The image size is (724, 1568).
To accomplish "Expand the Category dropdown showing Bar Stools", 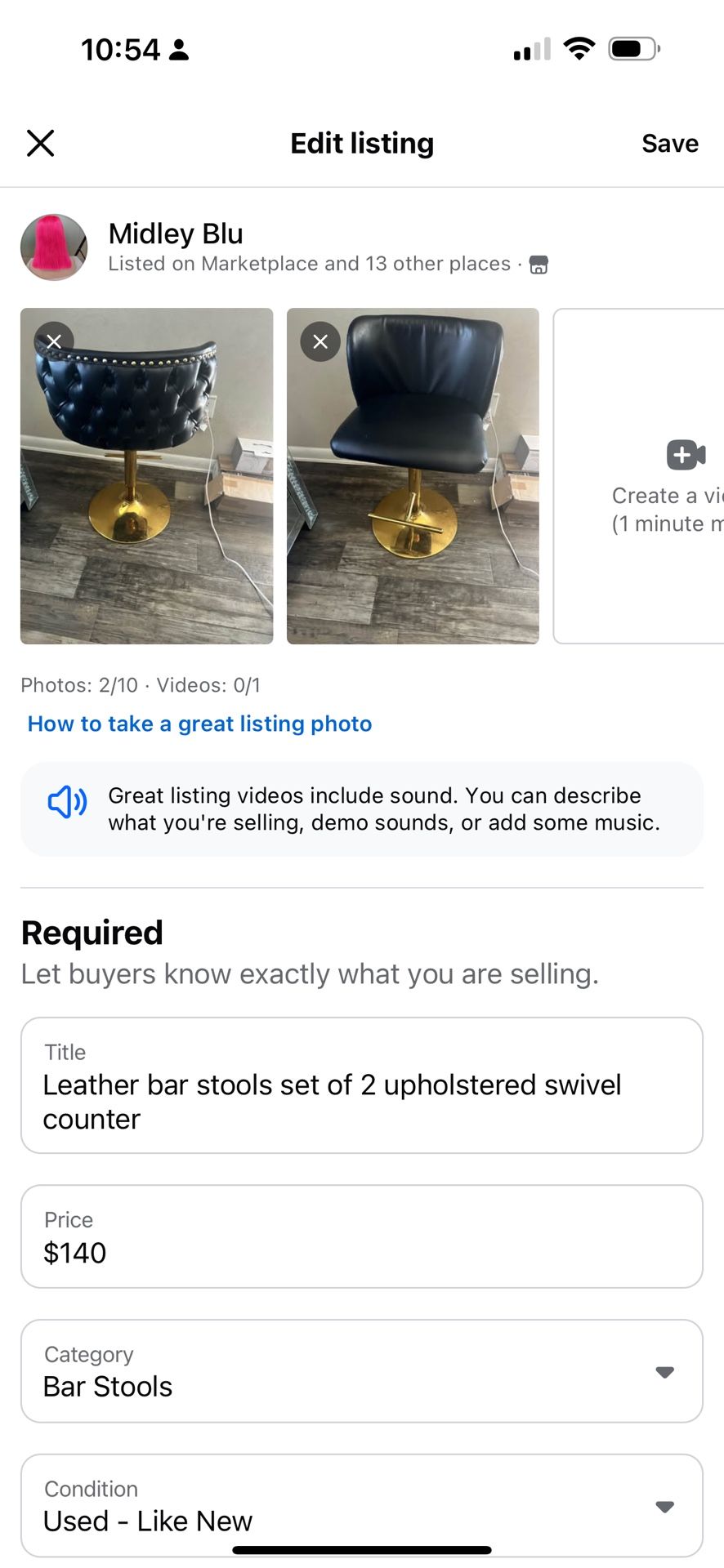I will [x=362, y=1372].
